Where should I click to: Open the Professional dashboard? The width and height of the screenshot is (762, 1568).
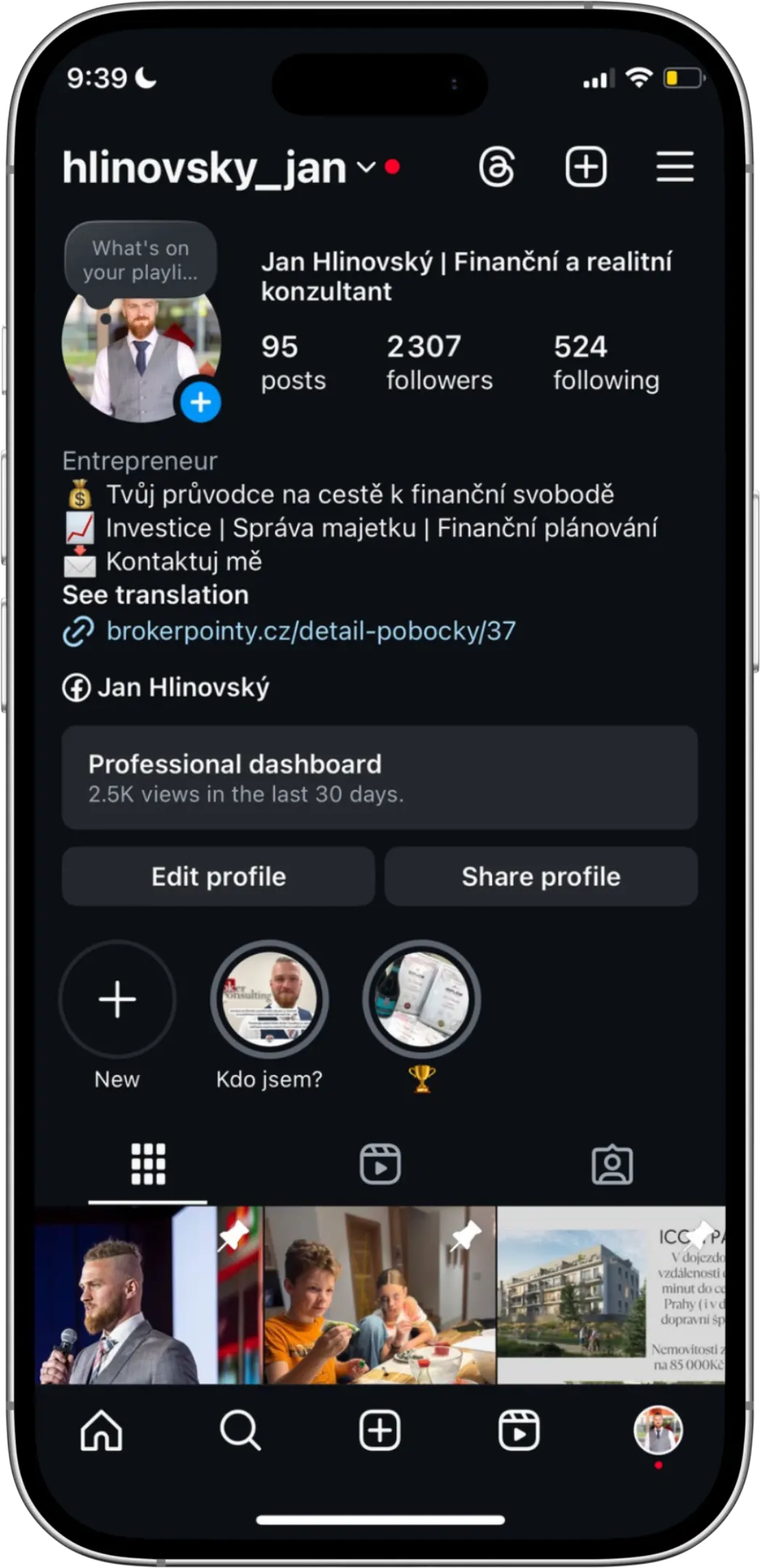click(x=380, y=777)
